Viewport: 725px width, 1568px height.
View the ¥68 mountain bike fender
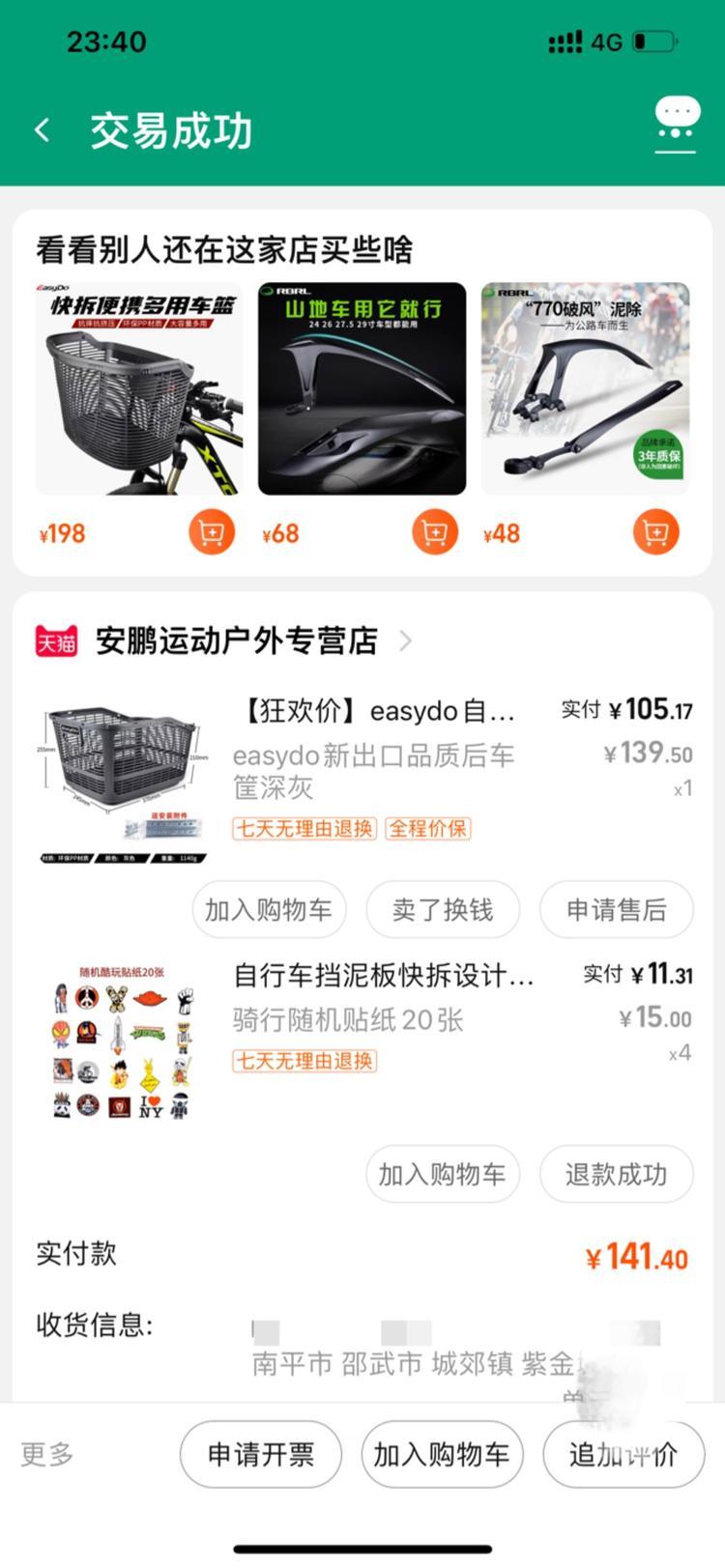tap(362, 388)
